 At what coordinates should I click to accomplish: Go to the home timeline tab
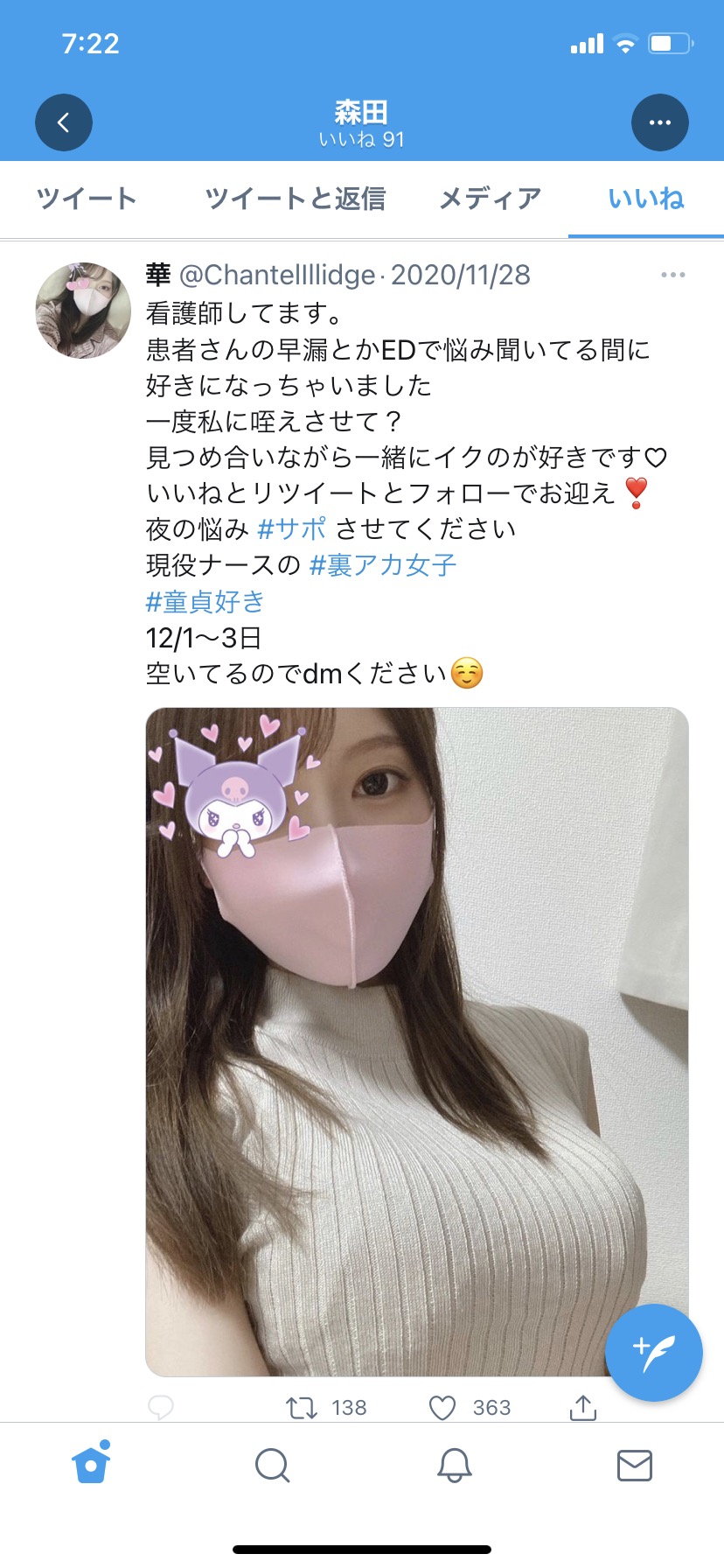tap(91, 1464)
